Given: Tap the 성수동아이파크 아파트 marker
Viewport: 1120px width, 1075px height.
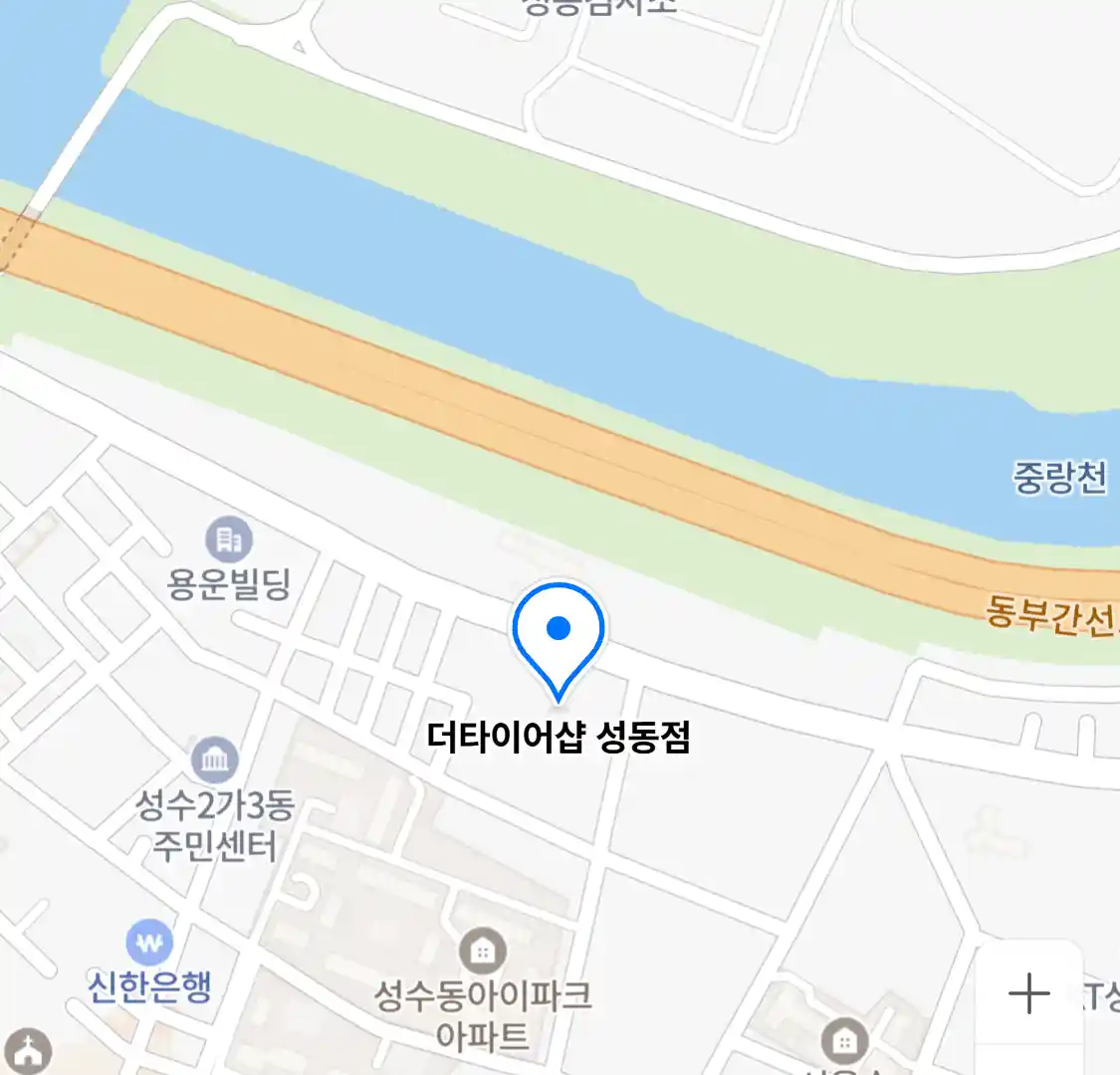Looking at the screenshot, I should tap(483, 952).
